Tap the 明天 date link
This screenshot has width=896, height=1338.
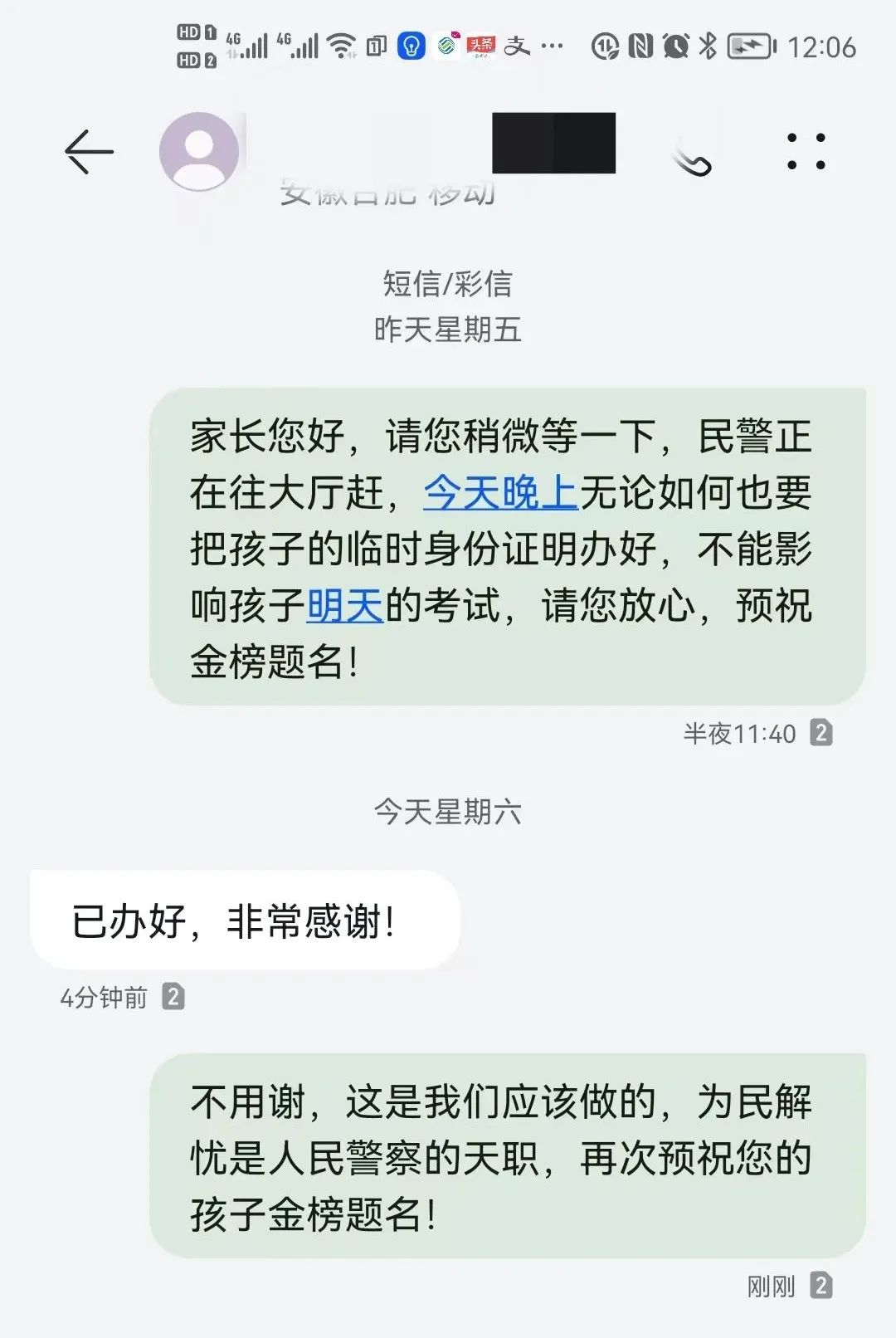pos(344,606)
